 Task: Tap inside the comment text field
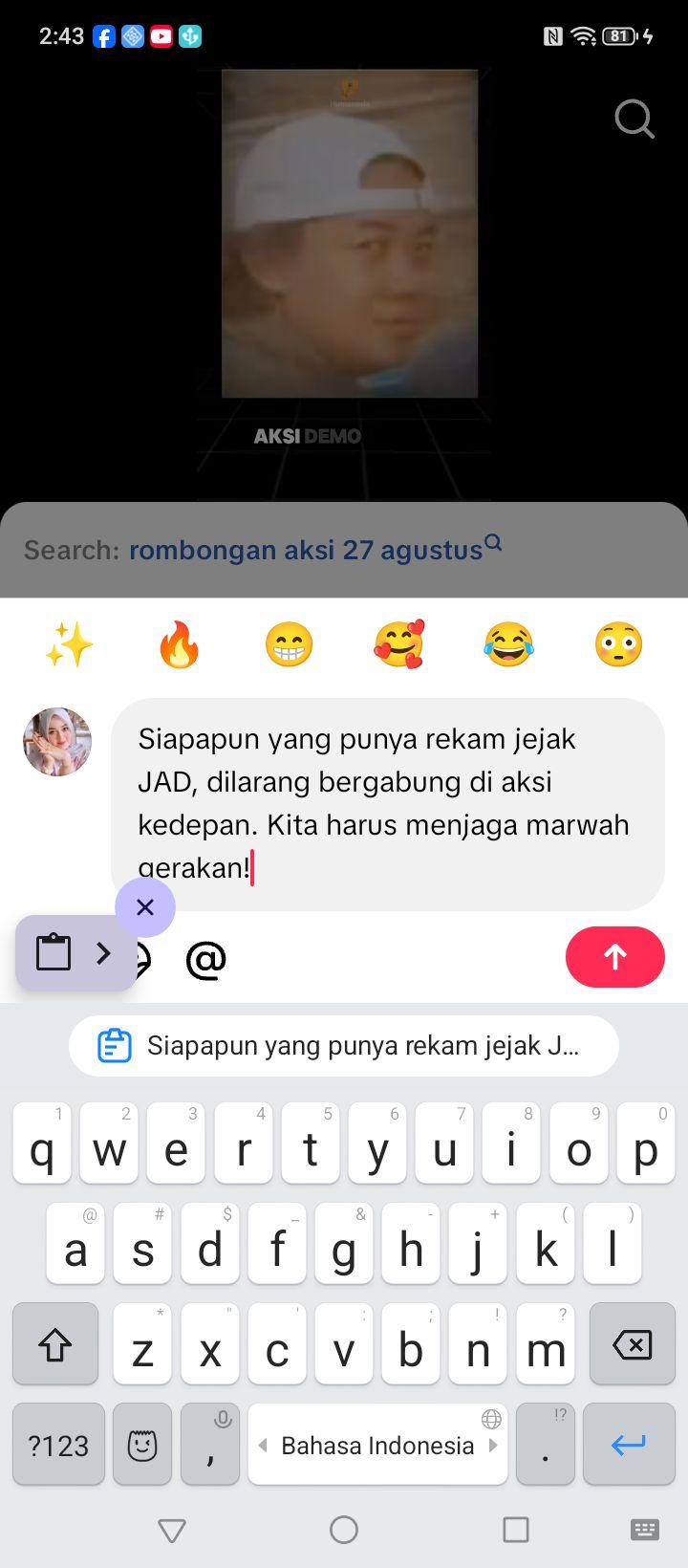pos(388,803)
